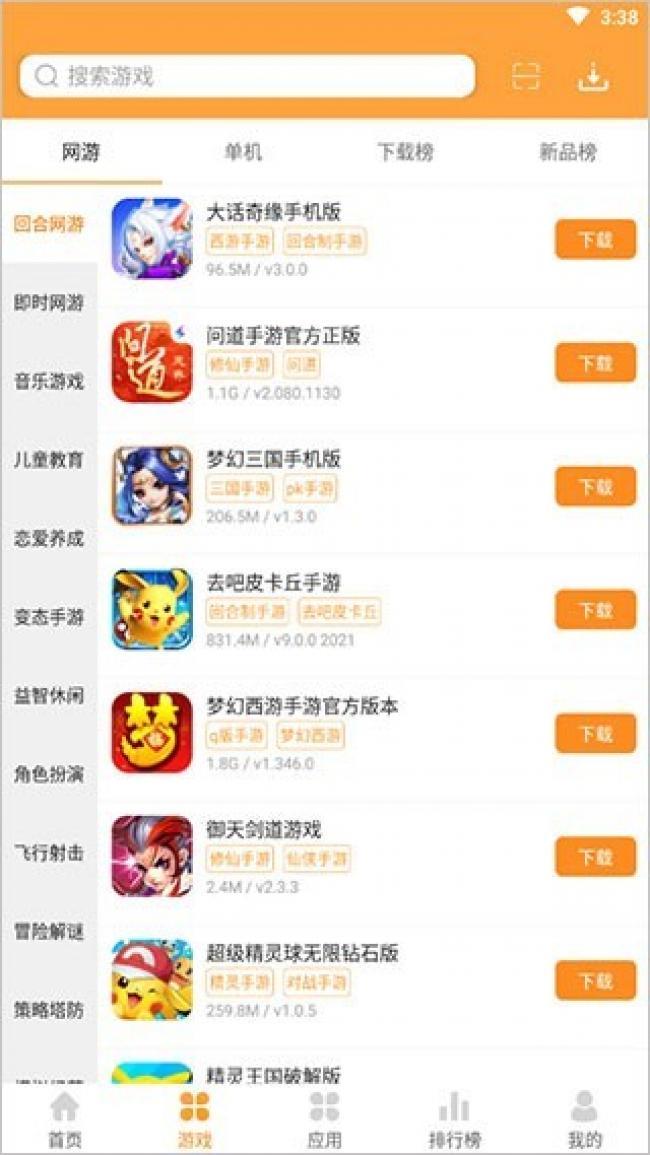This screenshot has width=650, height=1155.
Task: Select the 即时网游 category
Action: 49,303
